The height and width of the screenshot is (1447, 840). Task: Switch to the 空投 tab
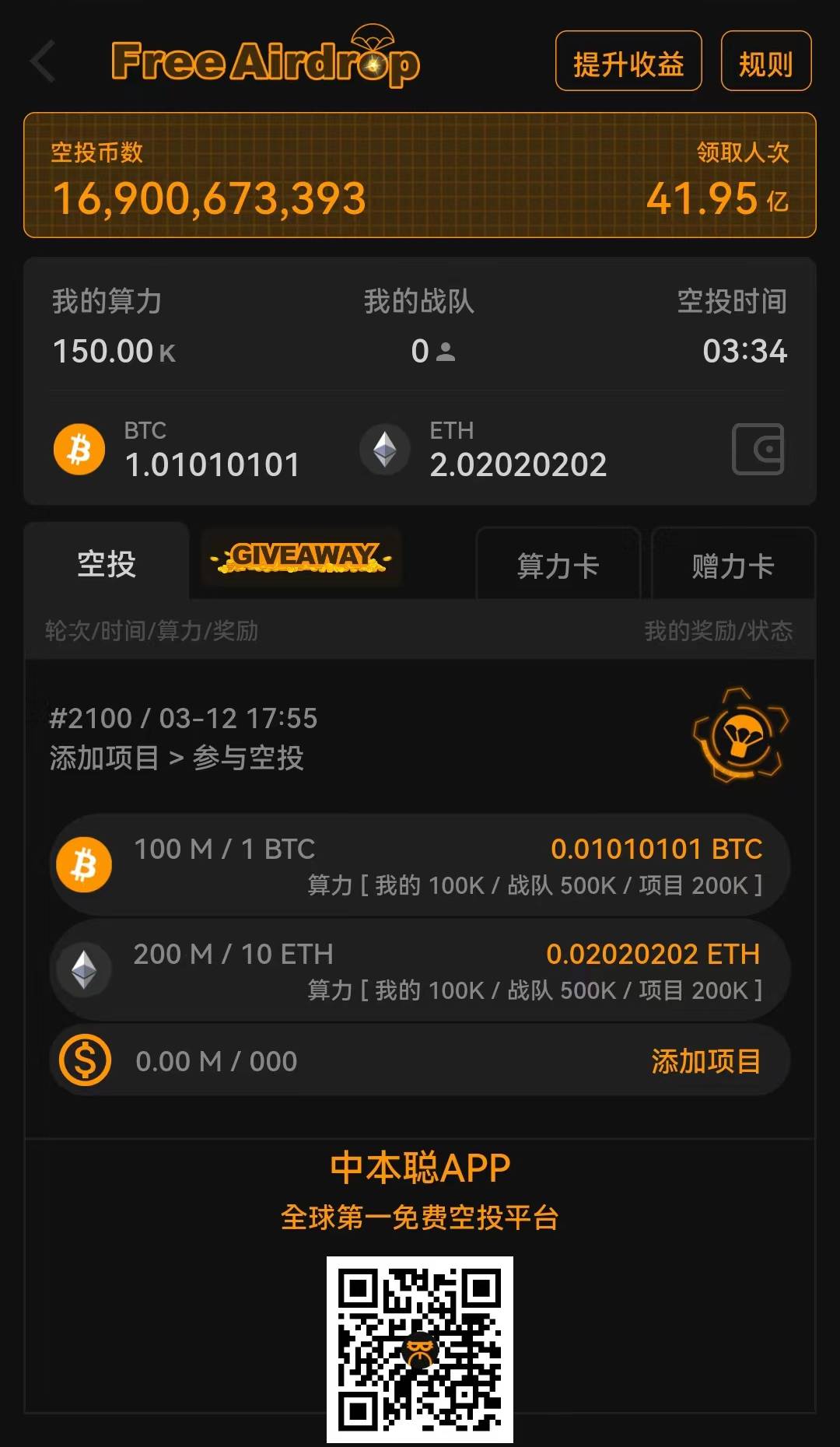107,562
